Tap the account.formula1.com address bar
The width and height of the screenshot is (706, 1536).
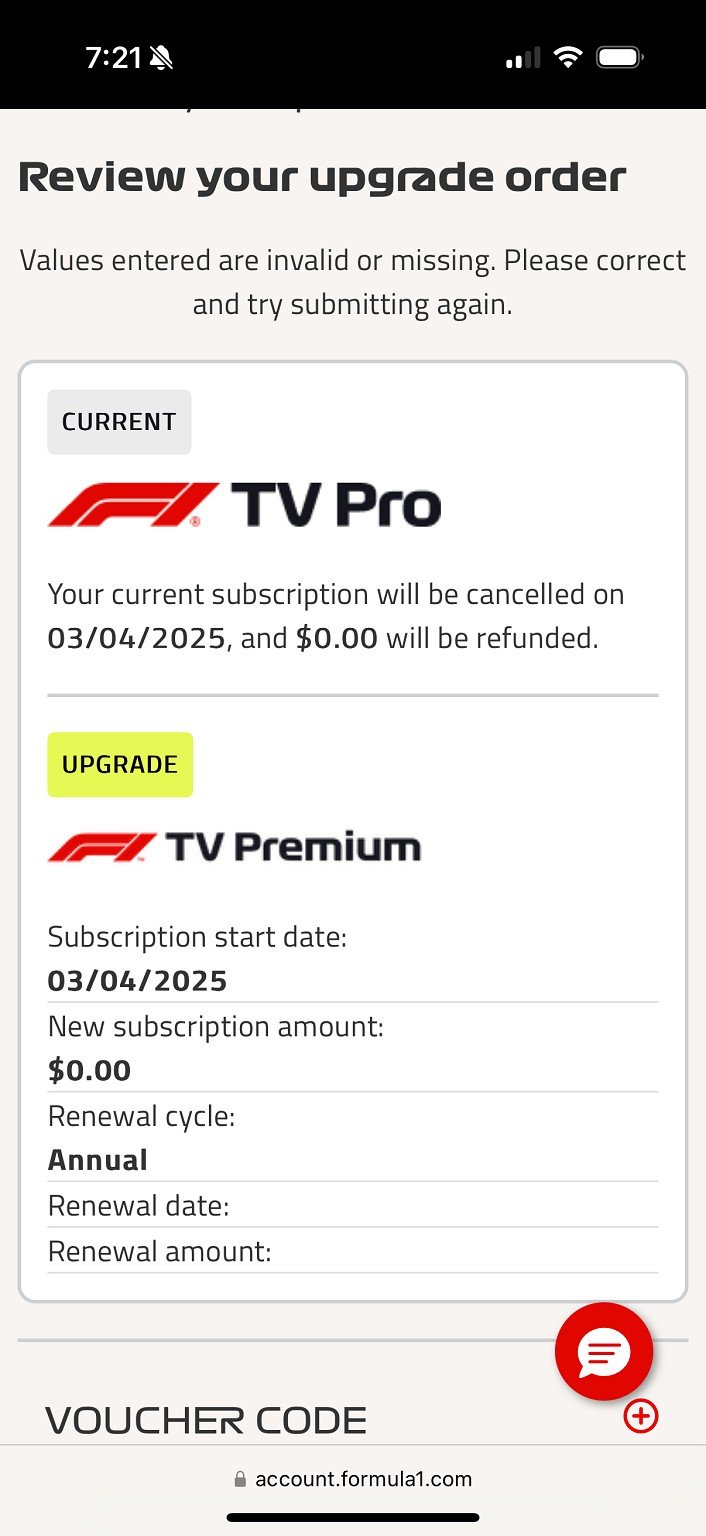pos(353,1479)
